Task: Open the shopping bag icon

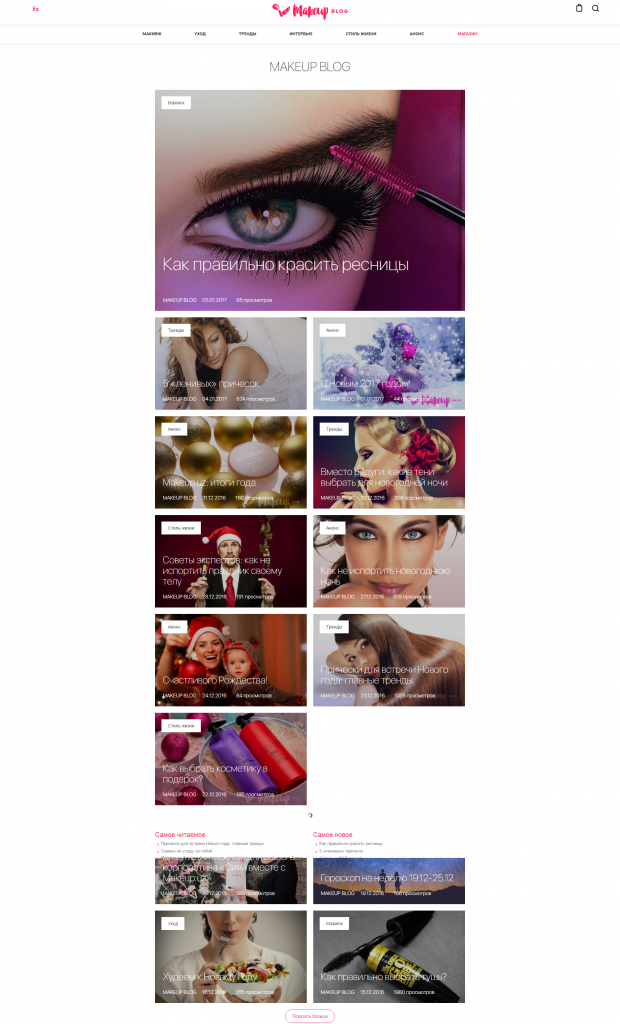Action: point(579,8)
